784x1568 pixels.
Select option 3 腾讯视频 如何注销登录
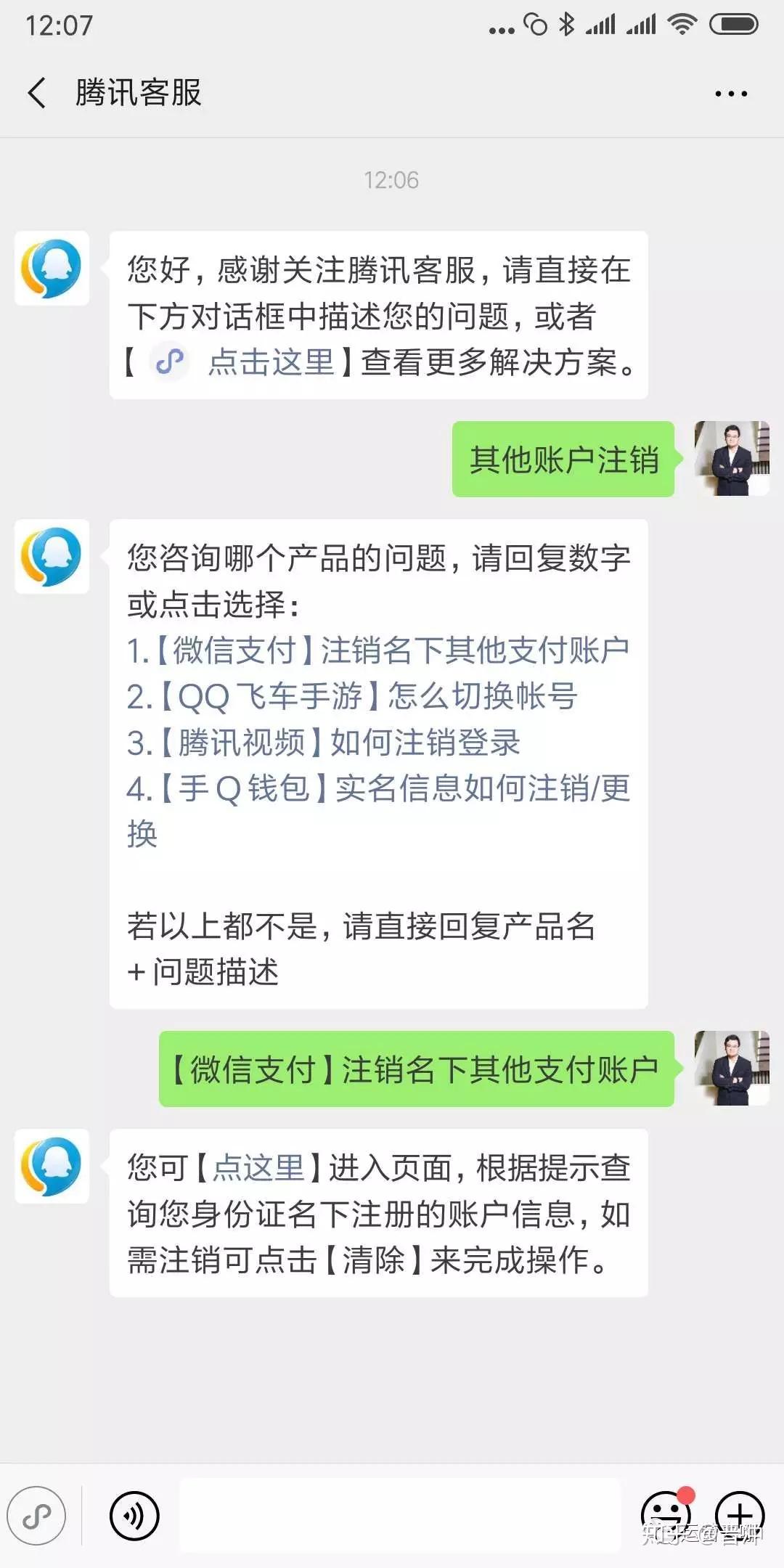[324, 743]
